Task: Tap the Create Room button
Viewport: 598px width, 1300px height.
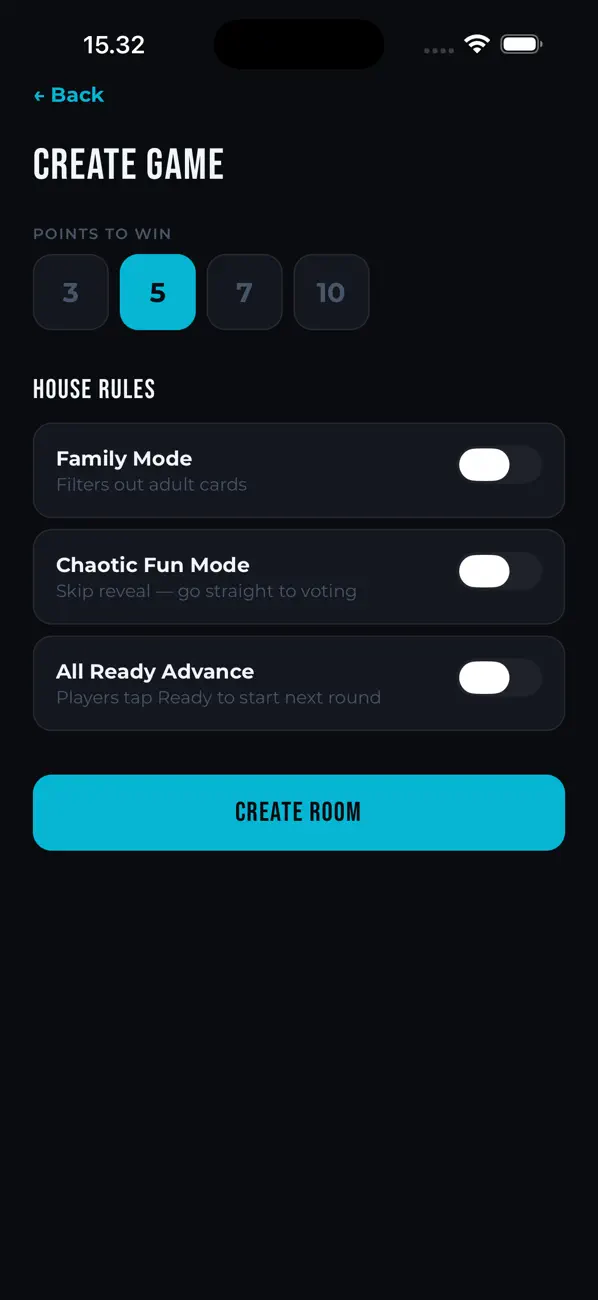Action: (x=299, y=812)
